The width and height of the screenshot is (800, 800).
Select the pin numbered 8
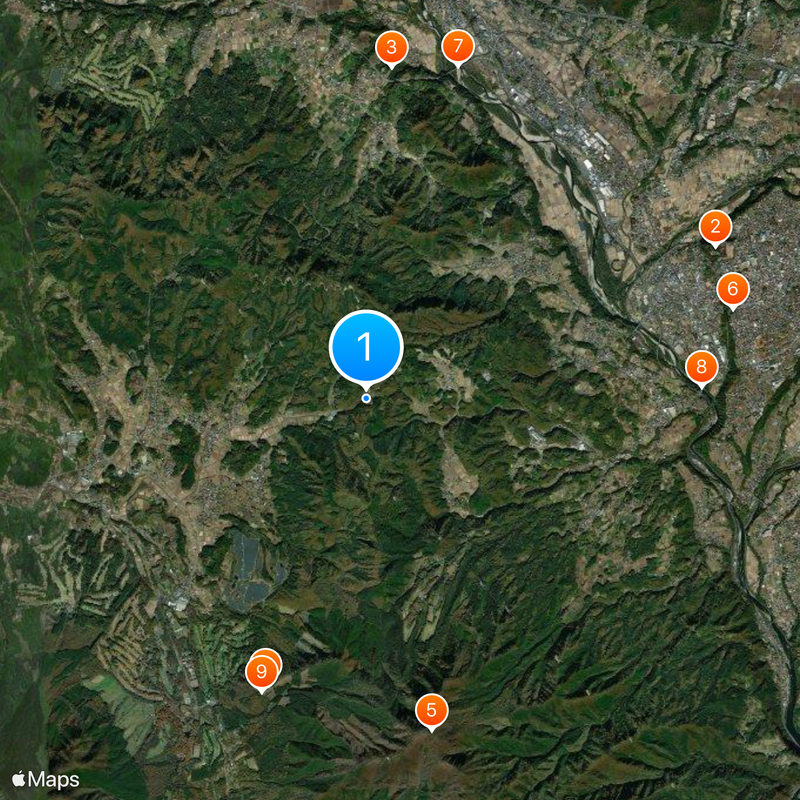[x=701, y=366]
